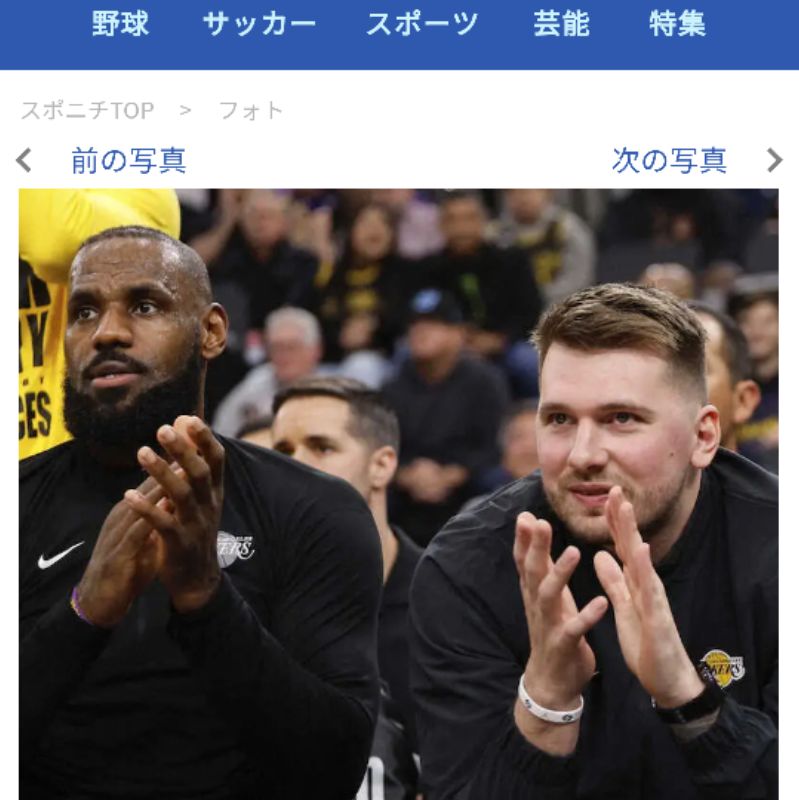Open the 特集 (features) tab
This screenshot has width=799, height=800.
pyautogui.click(x=677, y=25)
